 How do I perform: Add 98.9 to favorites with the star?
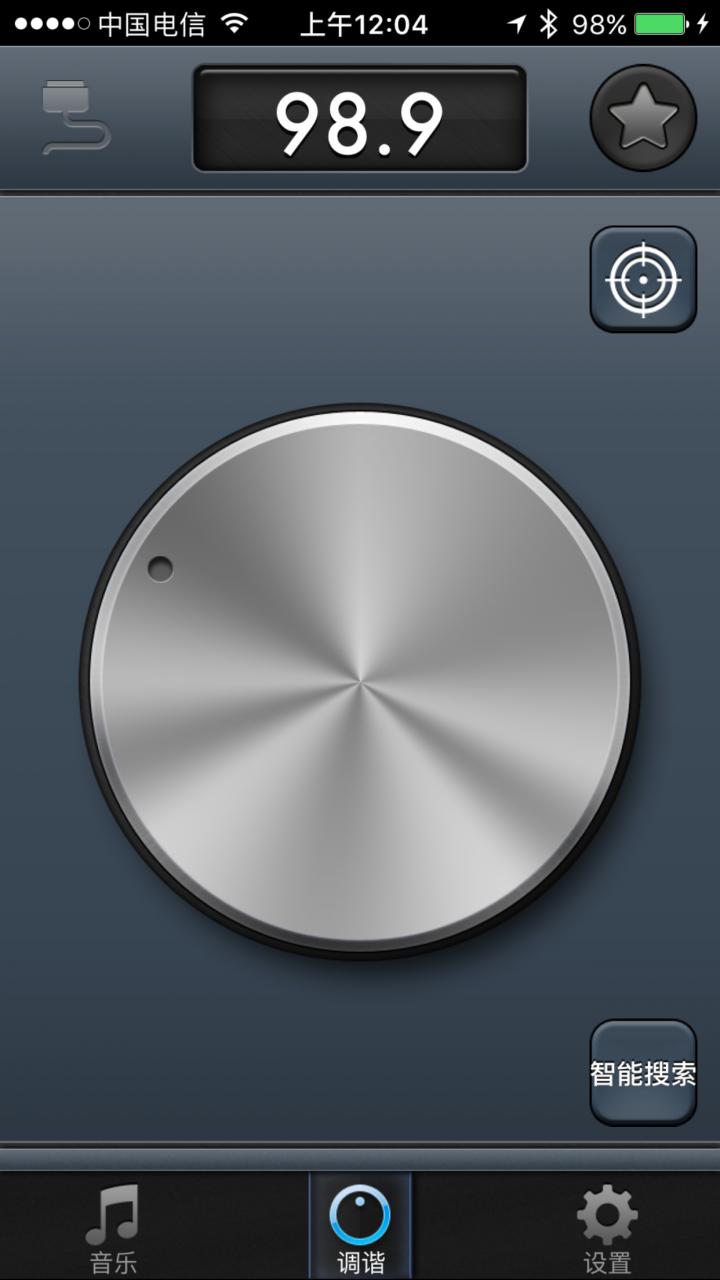click(643, 118)
